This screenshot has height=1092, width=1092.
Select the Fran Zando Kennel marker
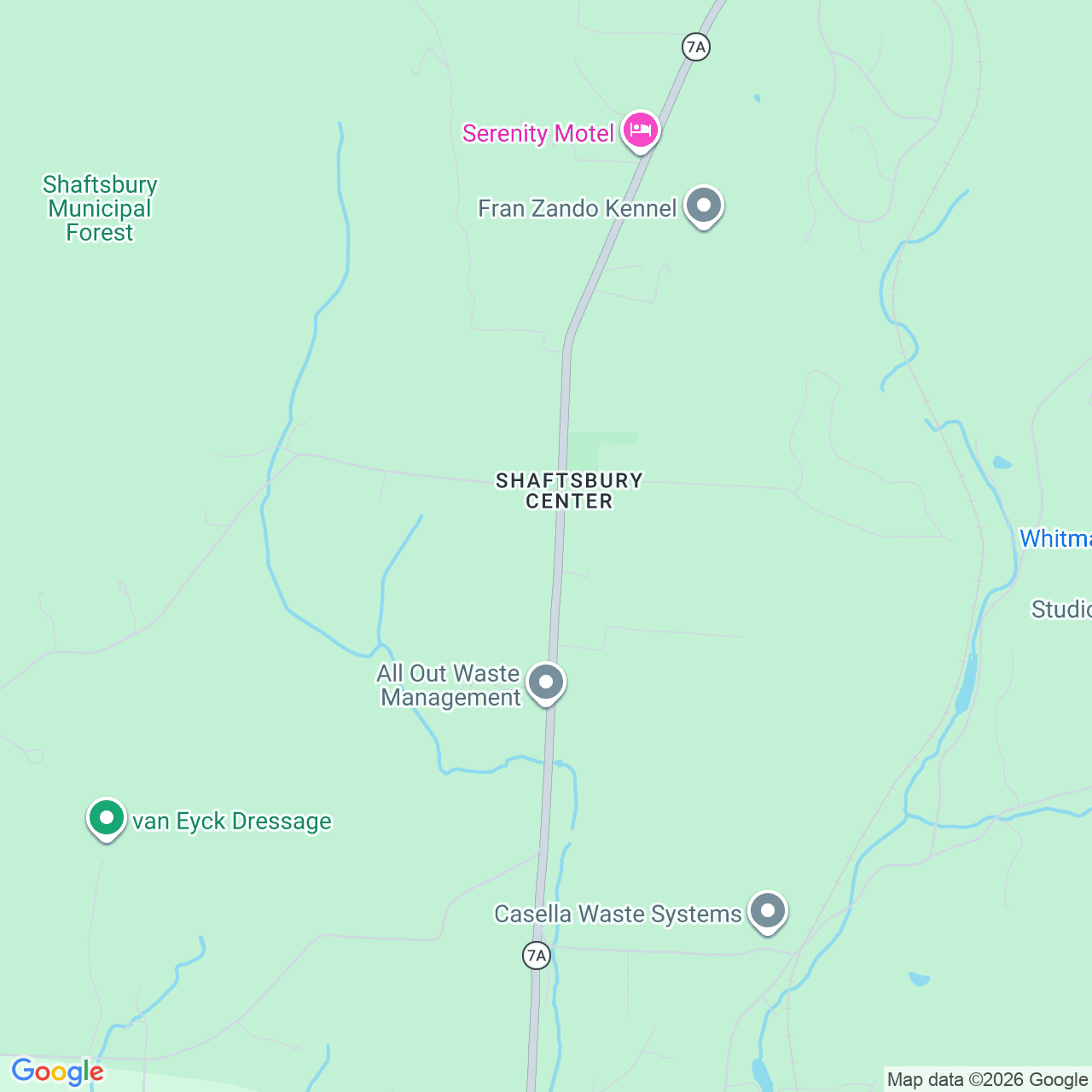pyautogui.click(x=704, y=207)
